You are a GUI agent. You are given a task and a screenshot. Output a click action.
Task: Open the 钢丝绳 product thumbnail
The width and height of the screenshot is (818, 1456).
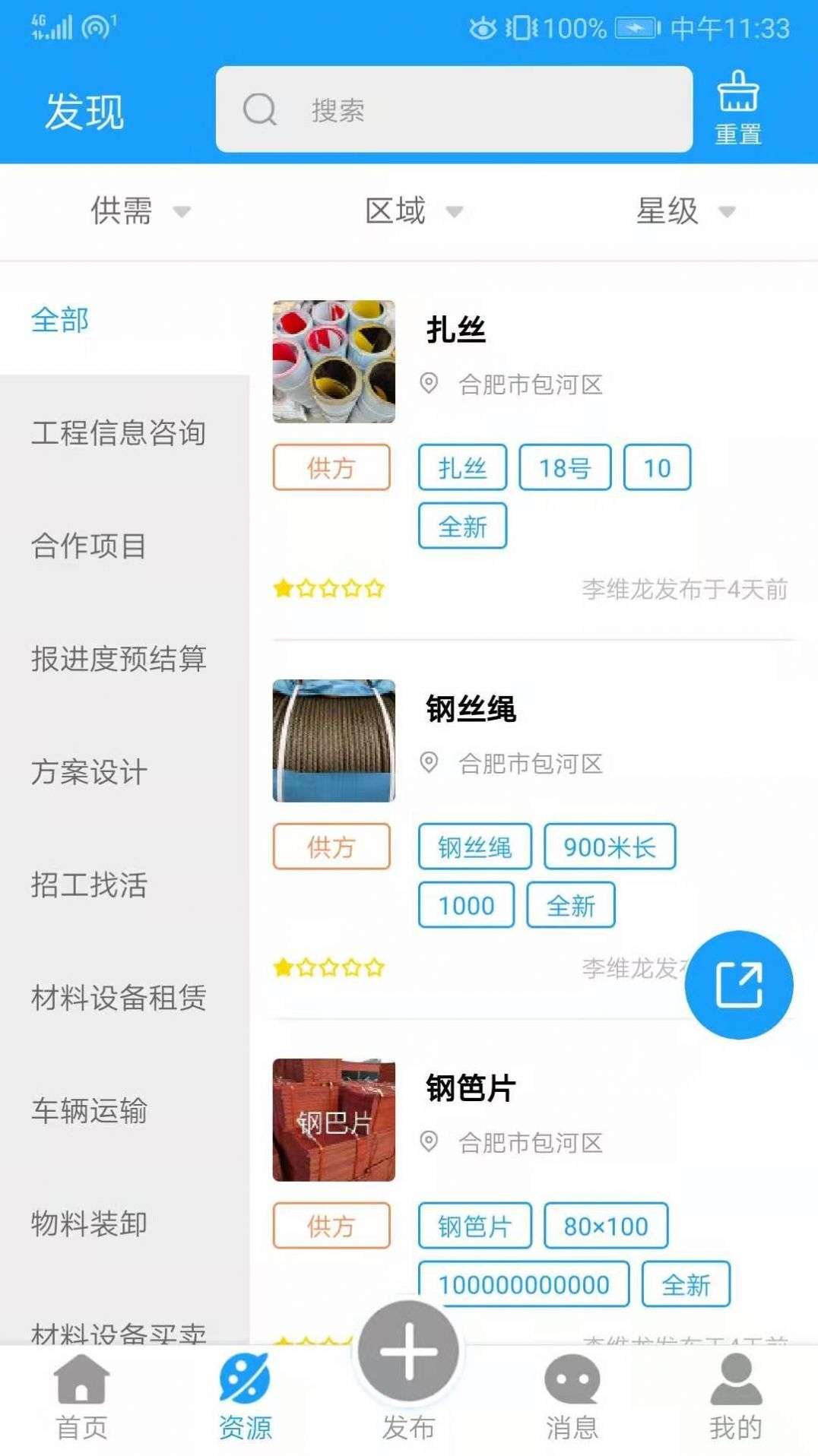[334, 741]
